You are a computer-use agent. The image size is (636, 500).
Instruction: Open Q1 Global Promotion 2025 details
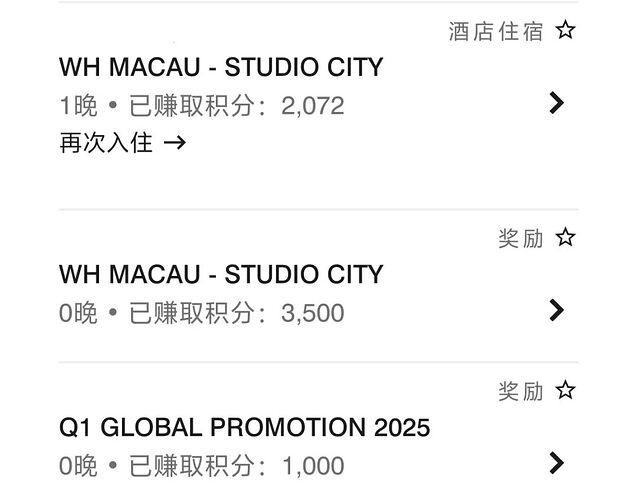pos(557,462)
